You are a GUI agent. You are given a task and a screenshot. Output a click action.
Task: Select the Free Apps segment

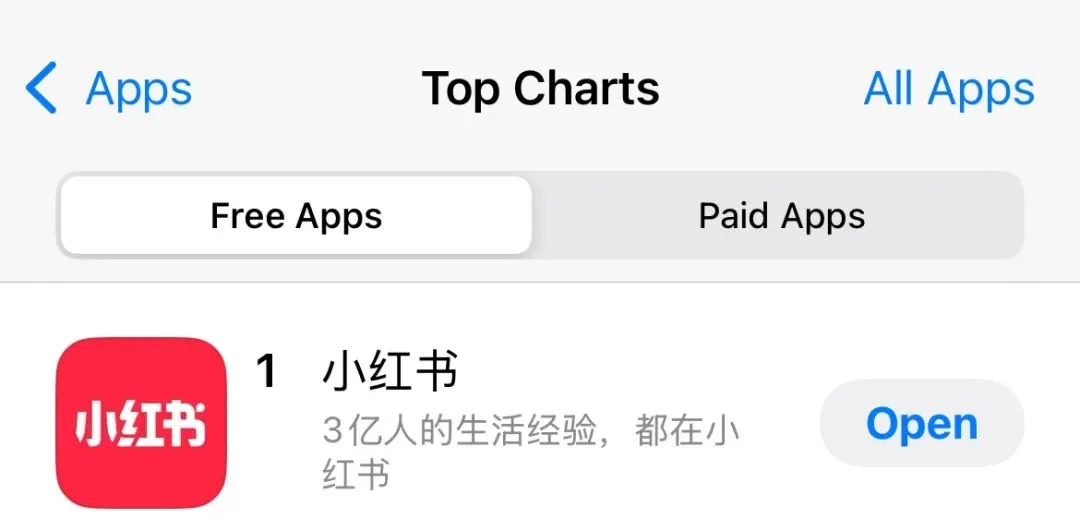click(296, 216)
